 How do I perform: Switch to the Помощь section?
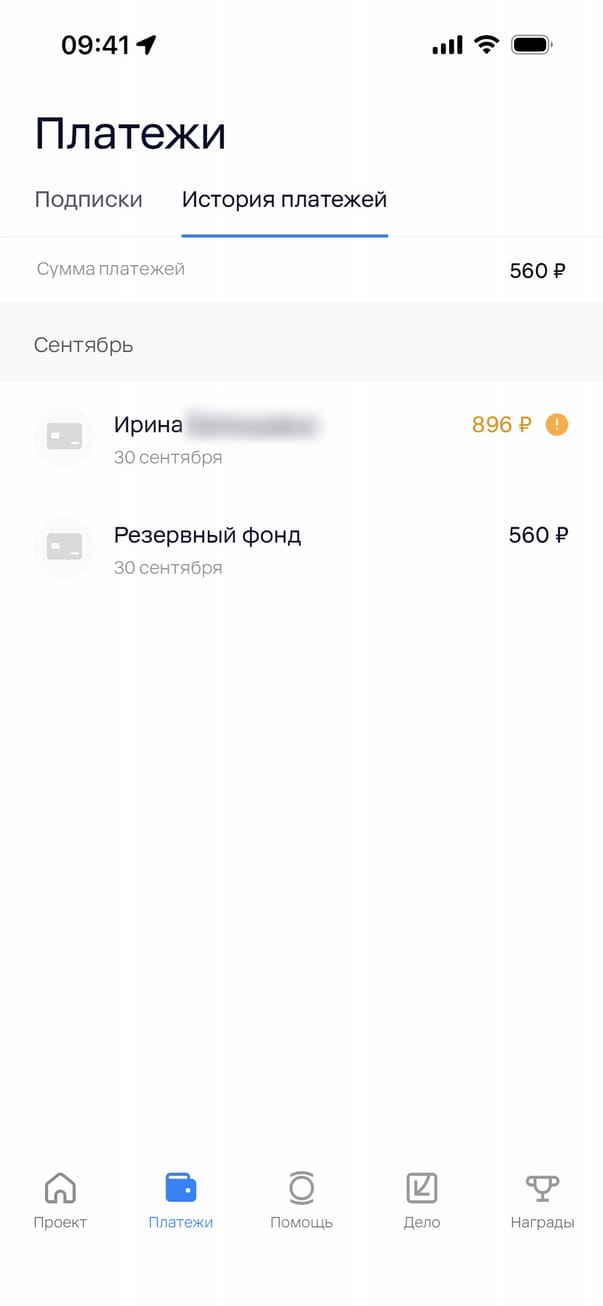[301, 1200]
